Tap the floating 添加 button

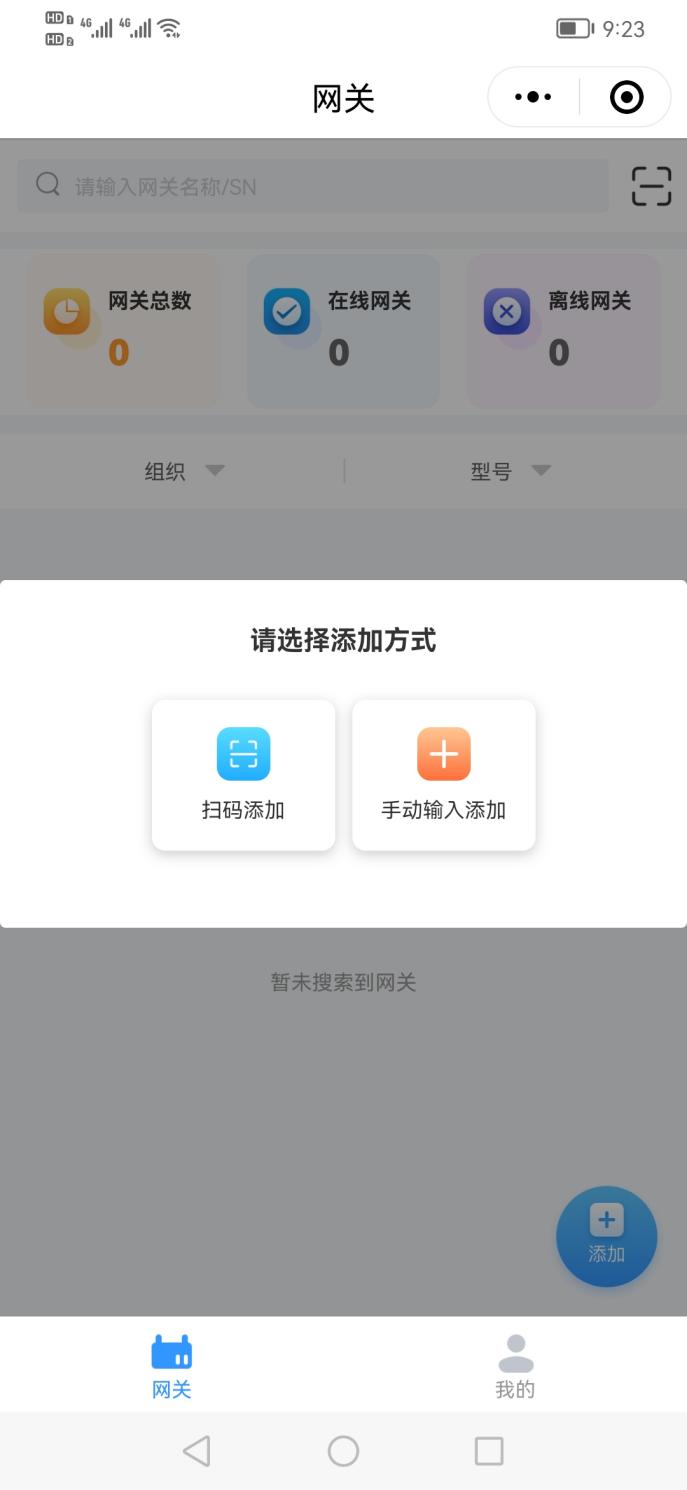click(606, 1236)
